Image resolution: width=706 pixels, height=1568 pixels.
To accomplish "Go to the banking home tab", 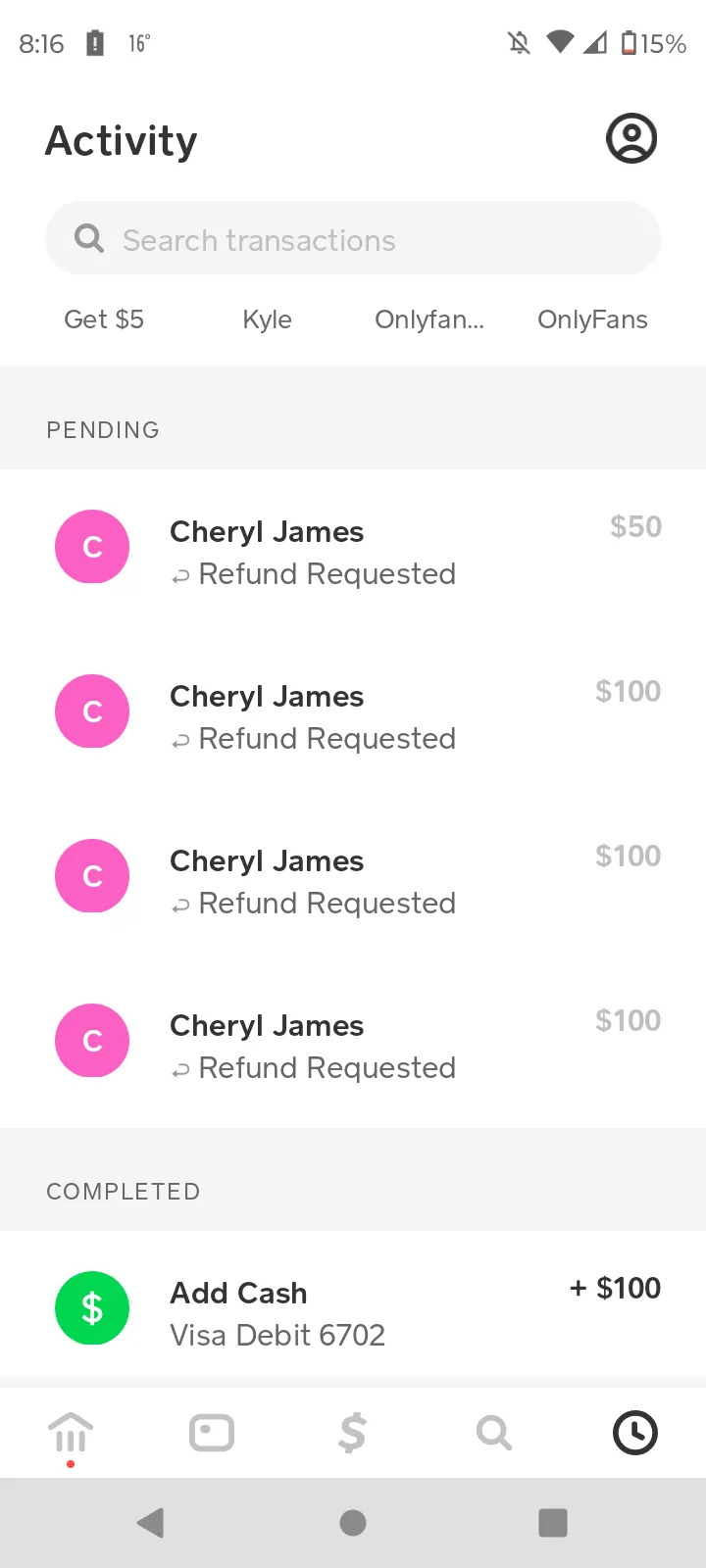I will pyautogui.click(x=71, y=1434).
